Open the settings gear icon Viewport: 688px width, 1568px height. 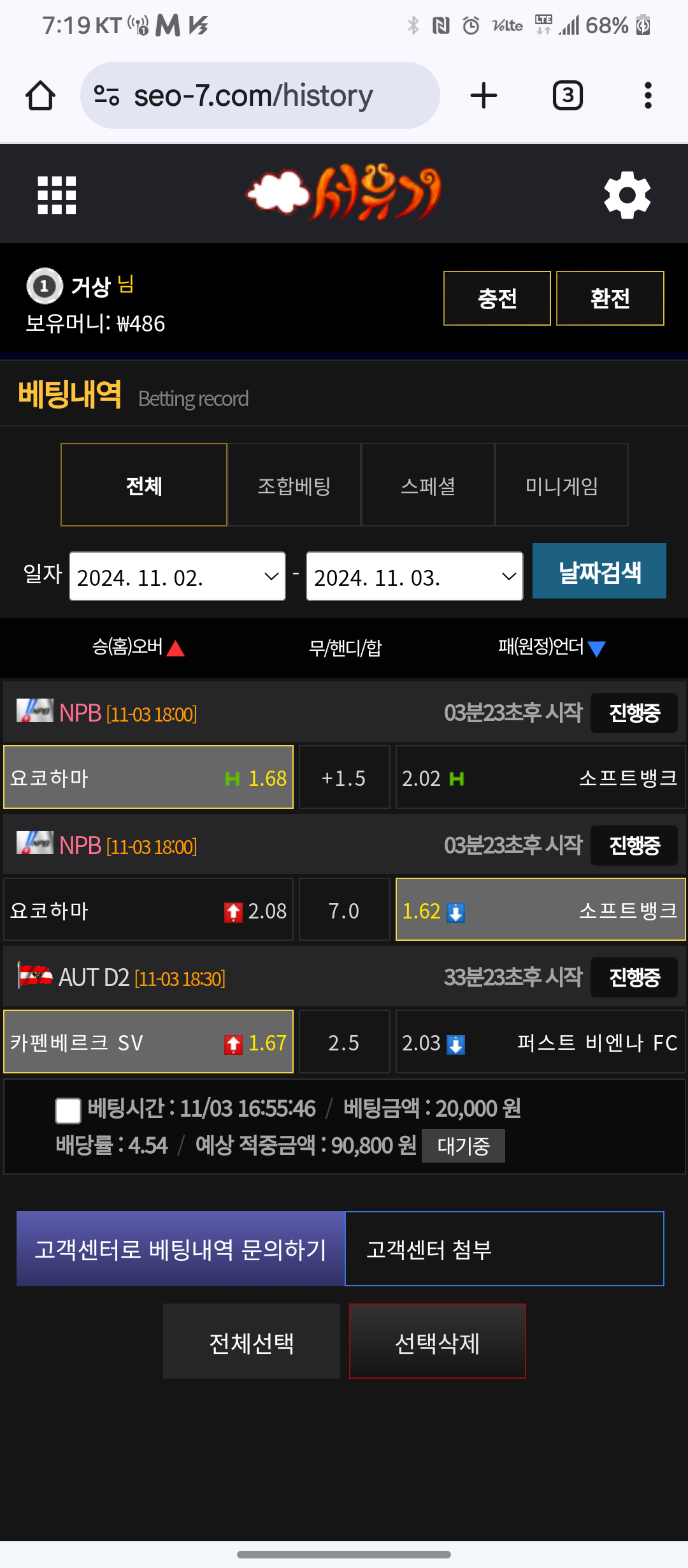coord(627,195)
